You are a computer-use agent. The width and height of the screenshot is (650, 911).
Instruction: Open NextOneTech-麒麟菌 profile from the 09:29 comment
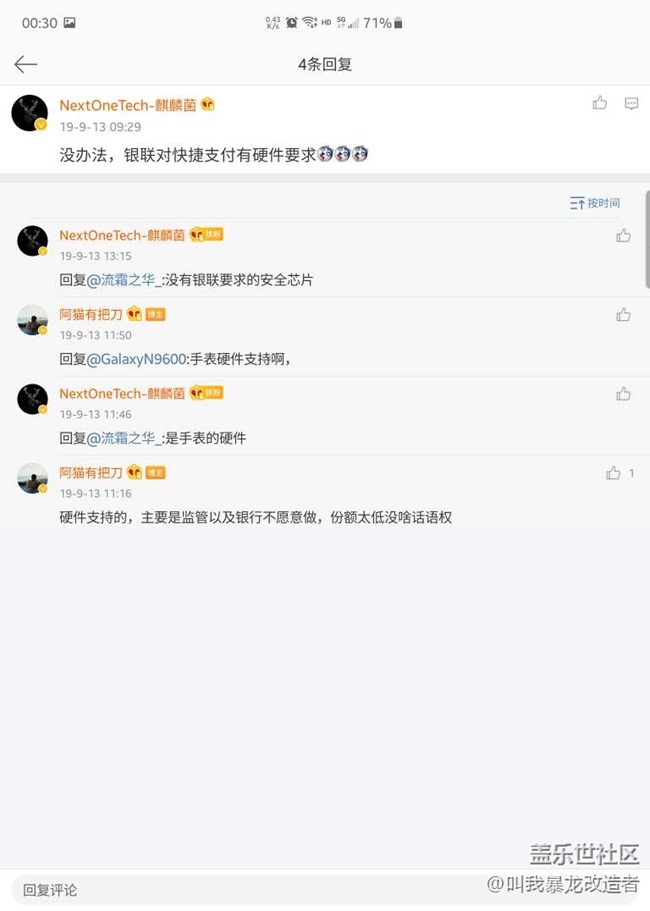(x=127, y=105)
